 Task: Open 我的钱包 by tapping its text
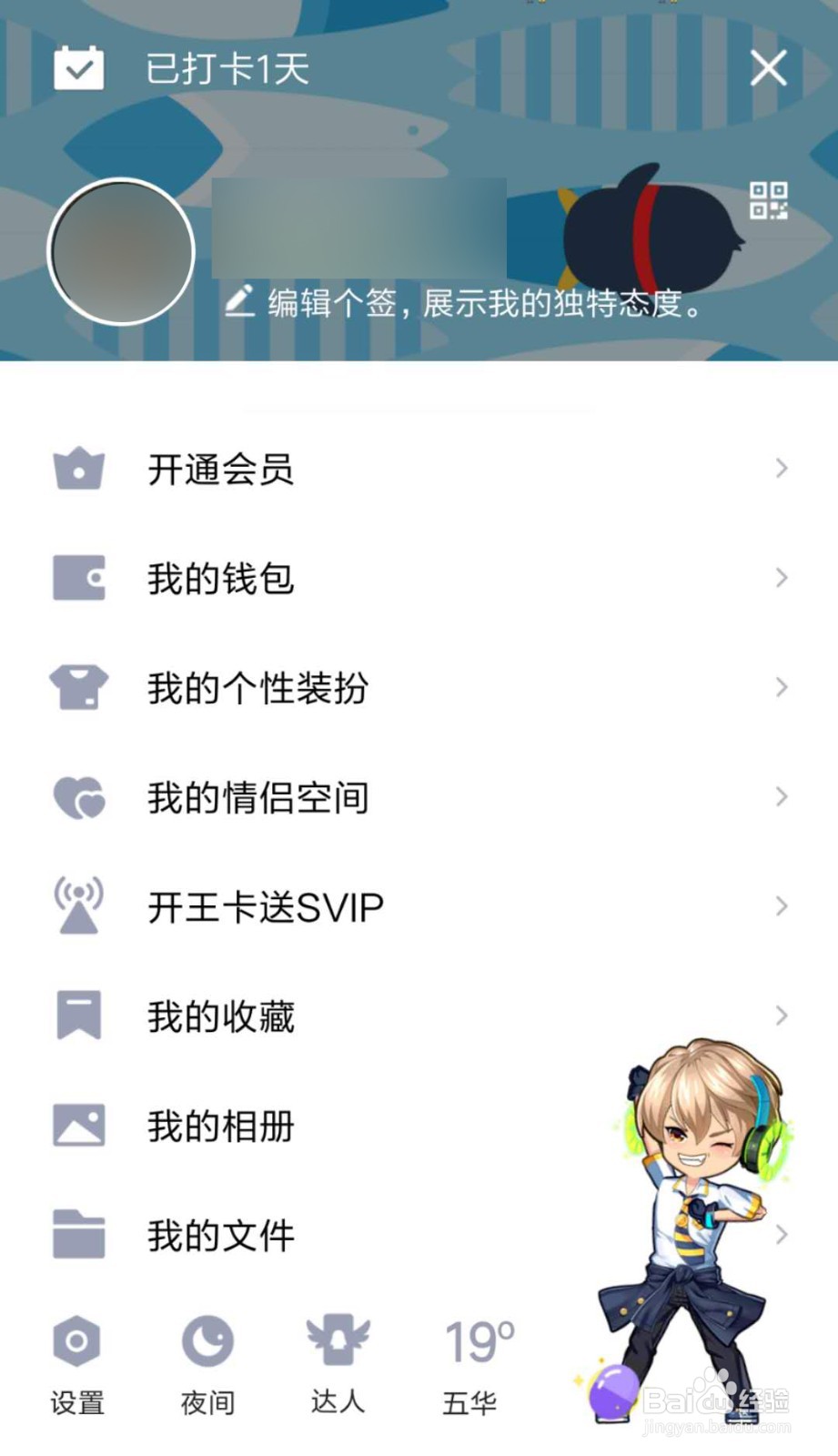(x=220, y=578)
